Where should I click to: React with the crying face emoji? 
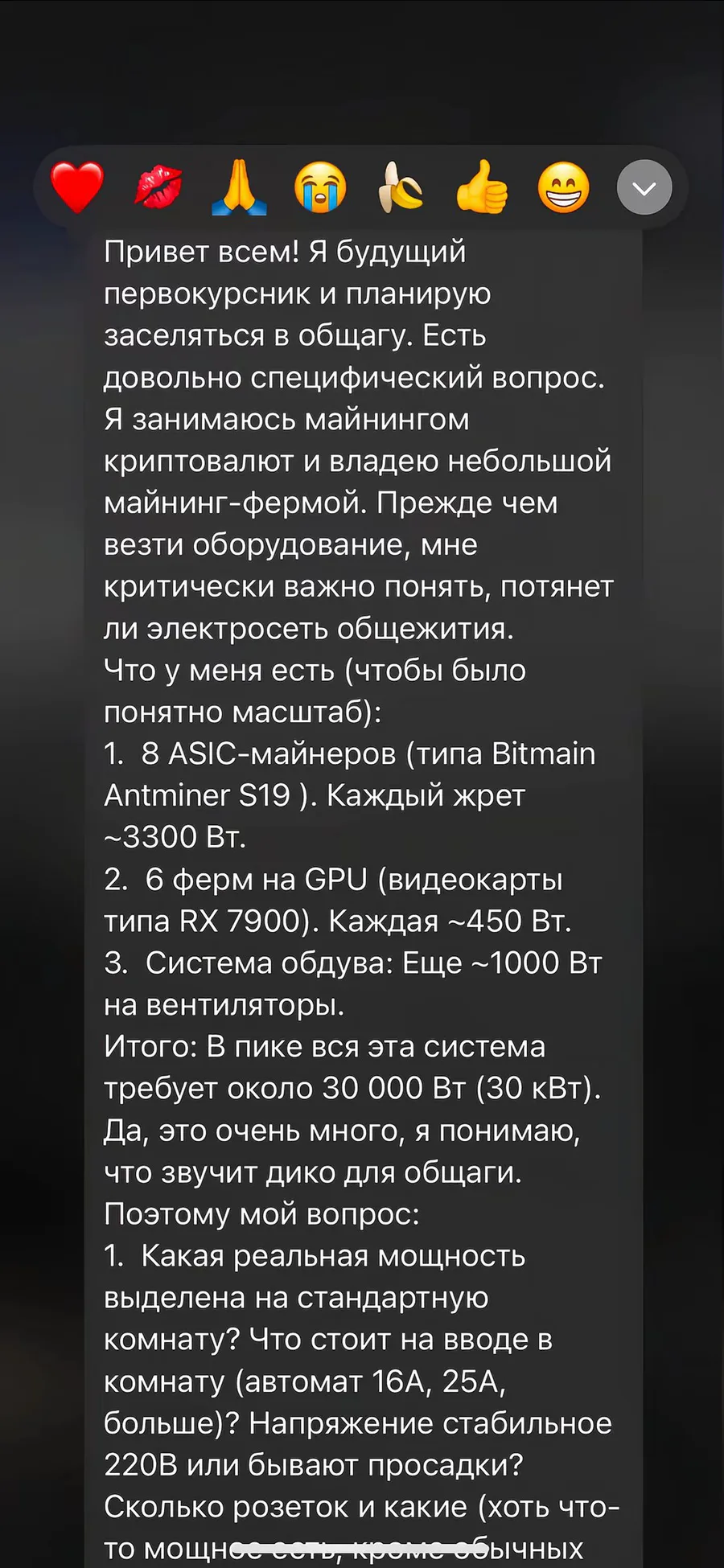(x=320, y=187)
